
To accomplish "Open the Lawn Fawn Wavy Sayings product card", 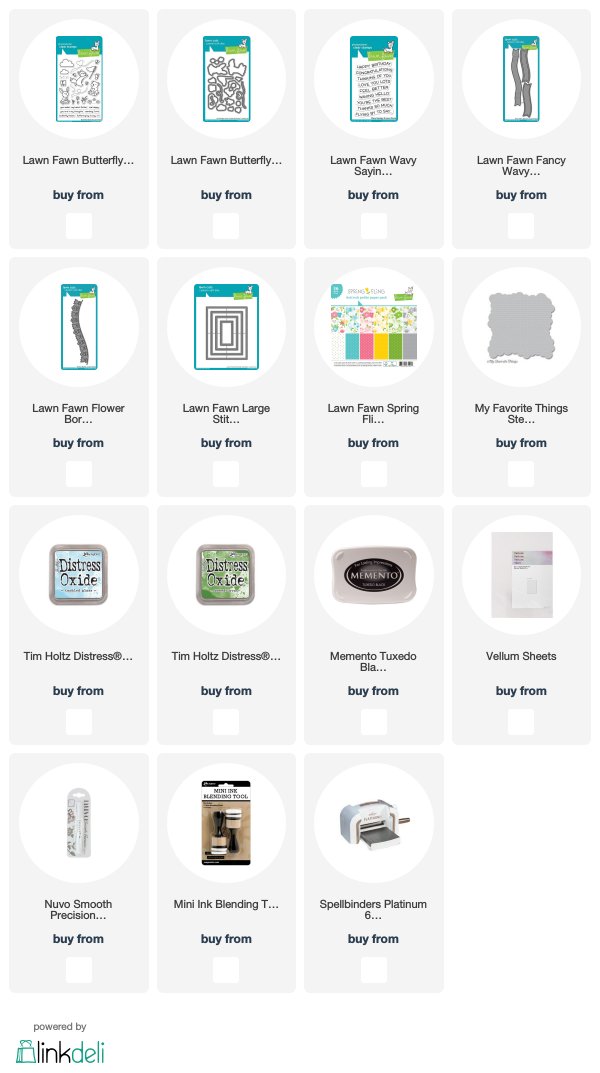I will click(374, 129).
